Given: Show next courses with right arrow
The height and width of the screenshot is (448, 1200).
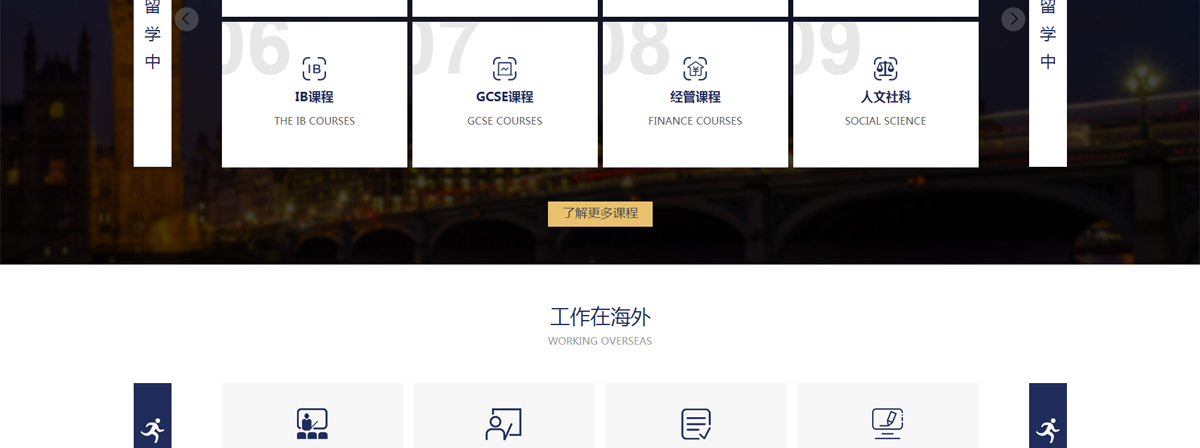Looking at the screenshot, I should tap(1013, 19).
